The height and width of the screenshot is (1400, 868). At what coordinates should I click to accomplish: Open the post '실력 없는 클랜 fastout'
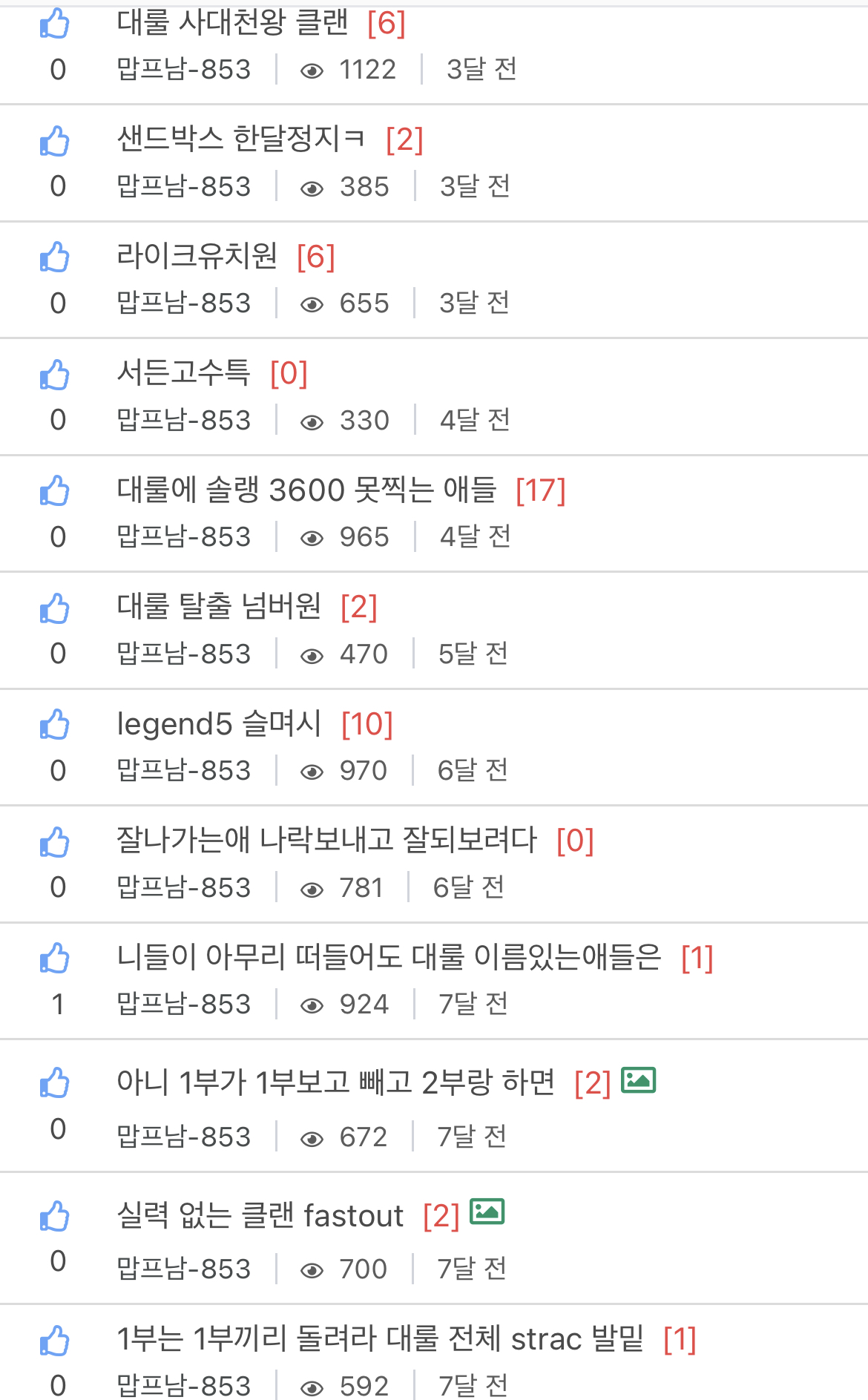point(260,1216)
